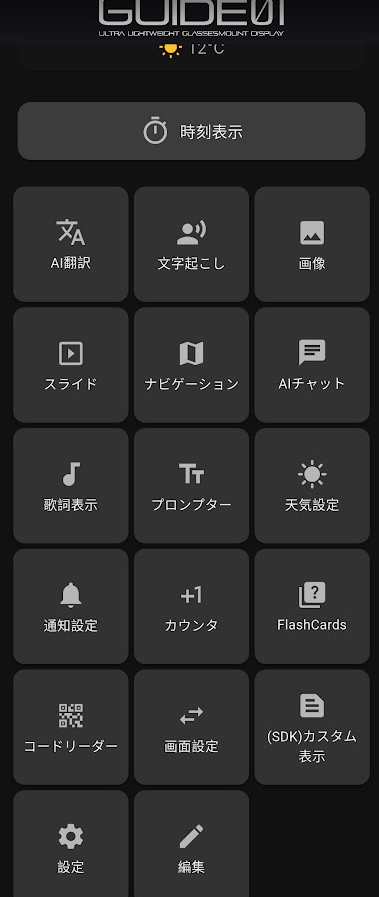Open (SDK)カスタム表示 custom display
The image size is (379, 897).
312,727
